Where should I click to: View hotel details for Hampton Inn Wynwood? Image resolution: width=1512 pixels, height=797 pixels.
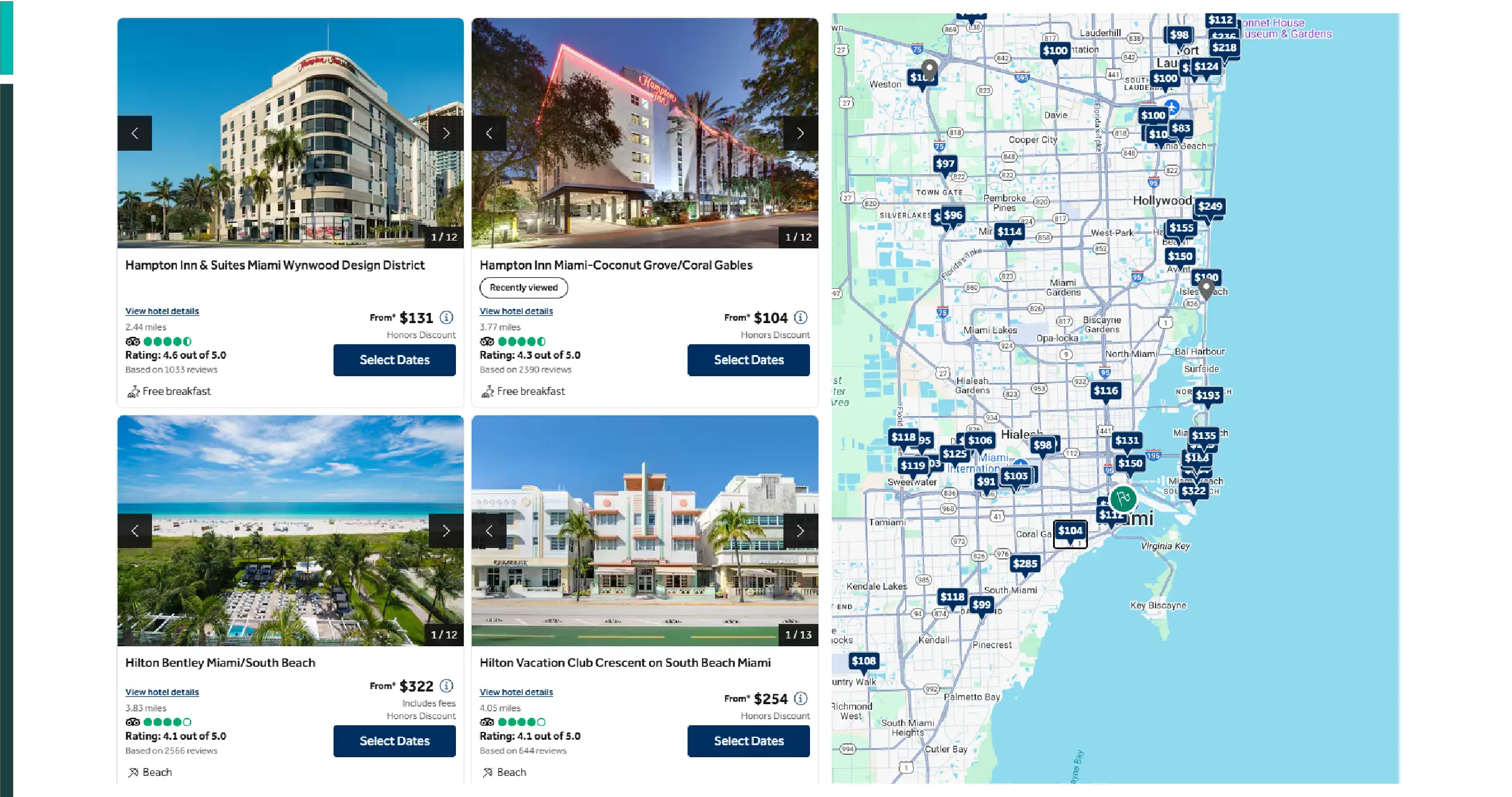pyautogui.click(x=162, y=311)
